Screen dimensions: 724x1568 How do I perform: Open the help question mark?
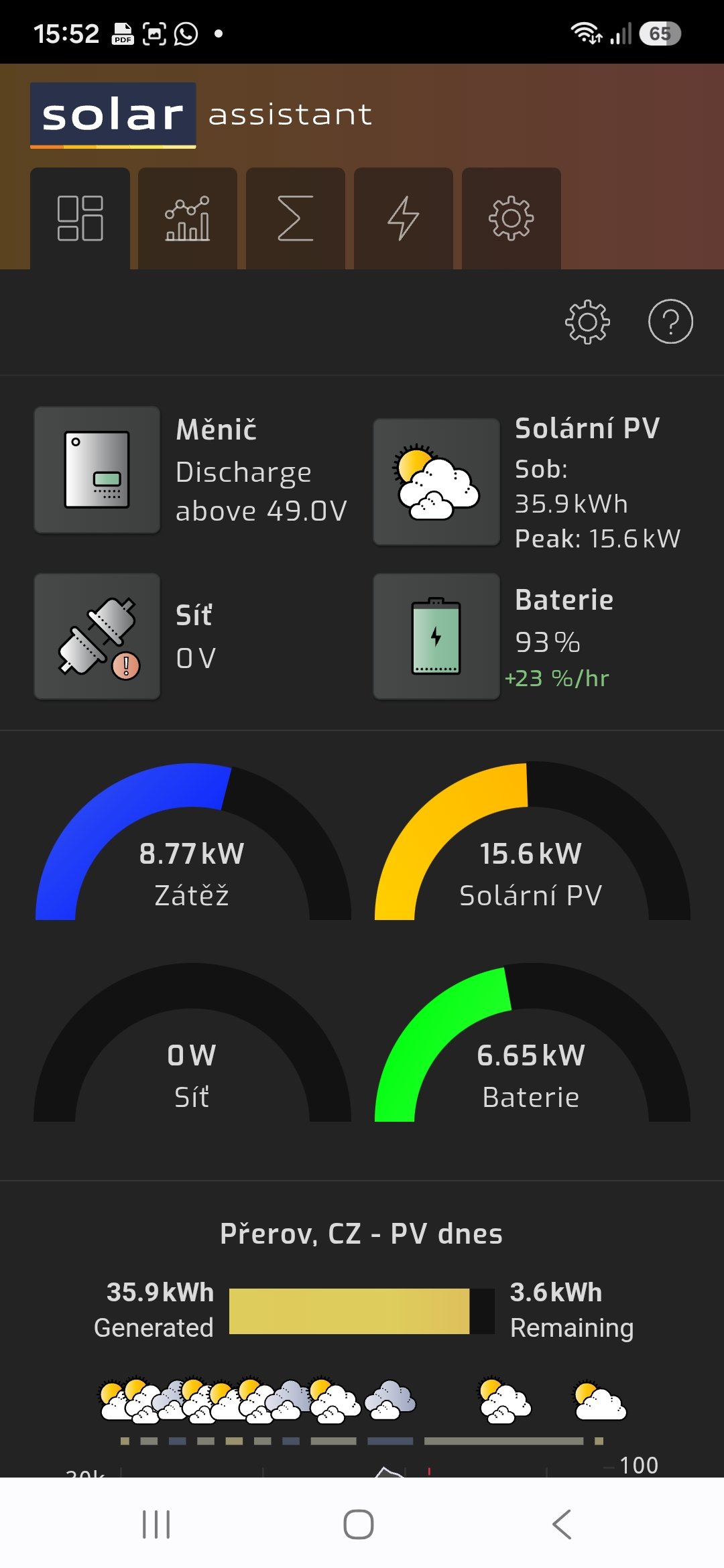(670, 322)
